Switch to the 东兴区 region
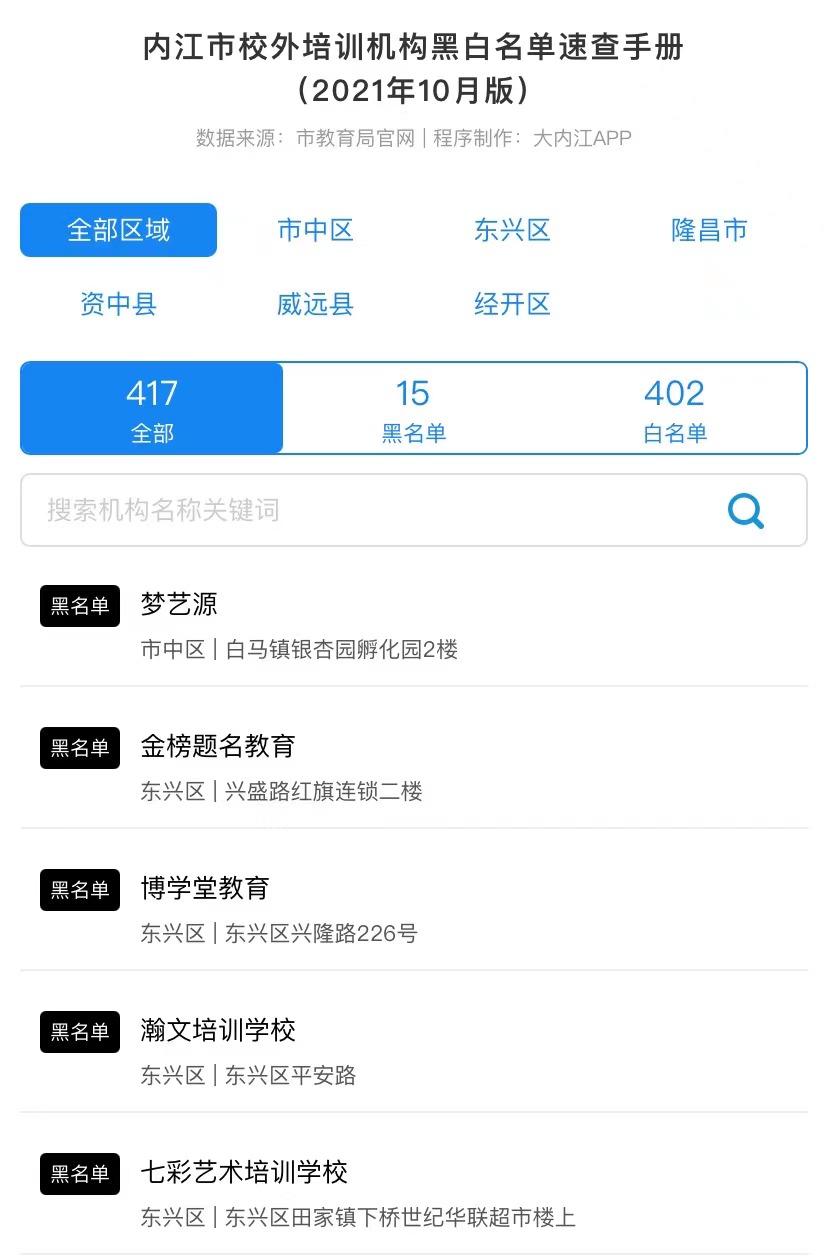 (x=512, y=230)
